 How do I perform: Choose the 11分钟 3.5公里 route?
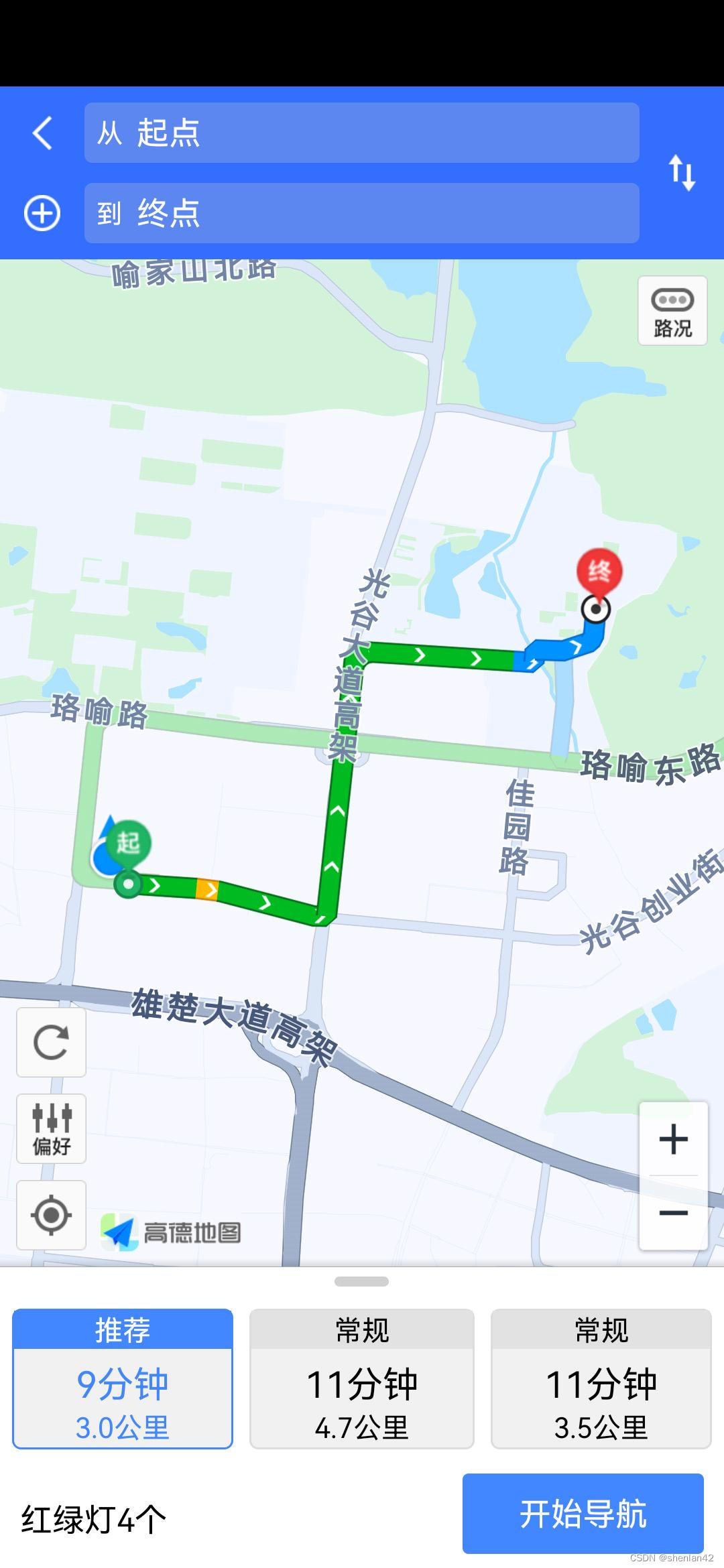coord(601,1378)
